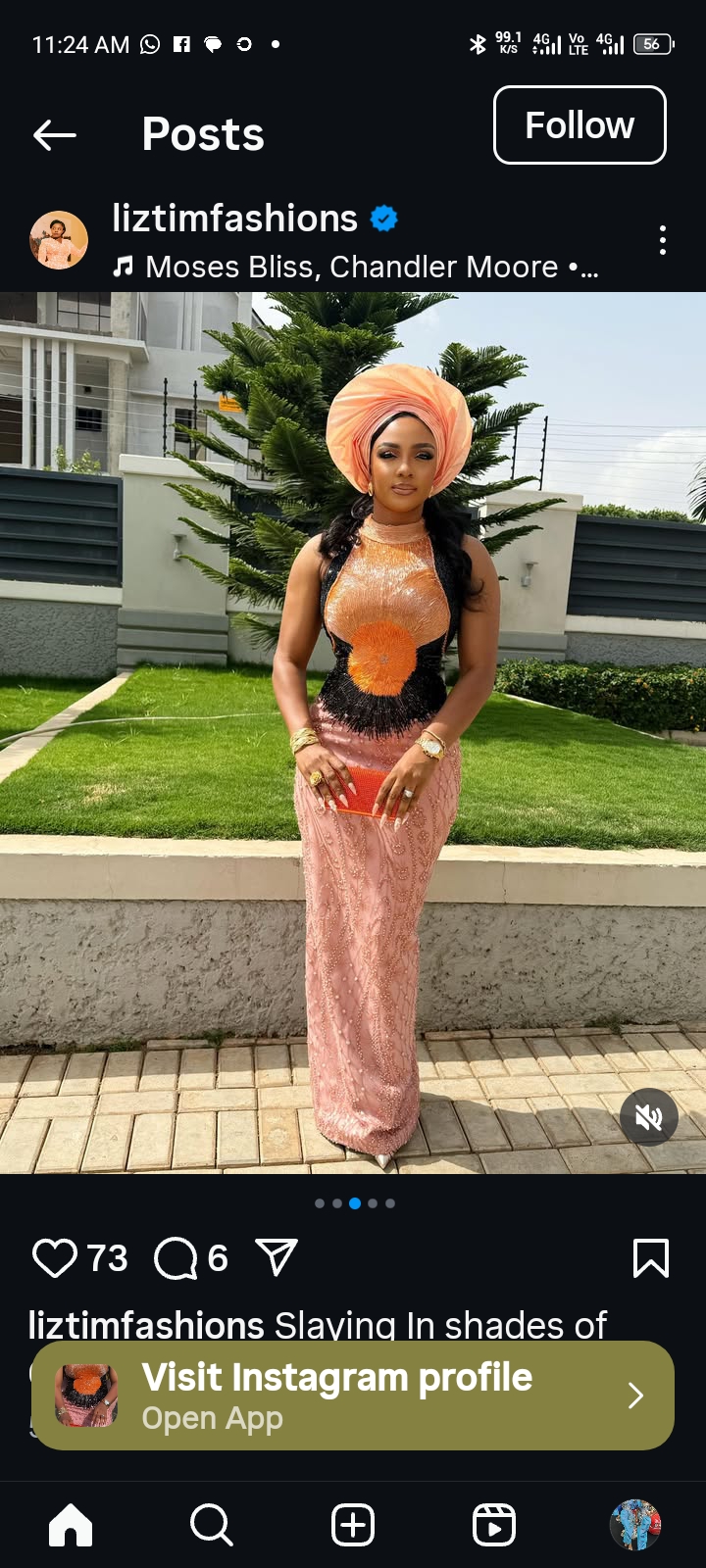Open the comments on this post
706x1568 pixels.
(x=176, y=1258)
